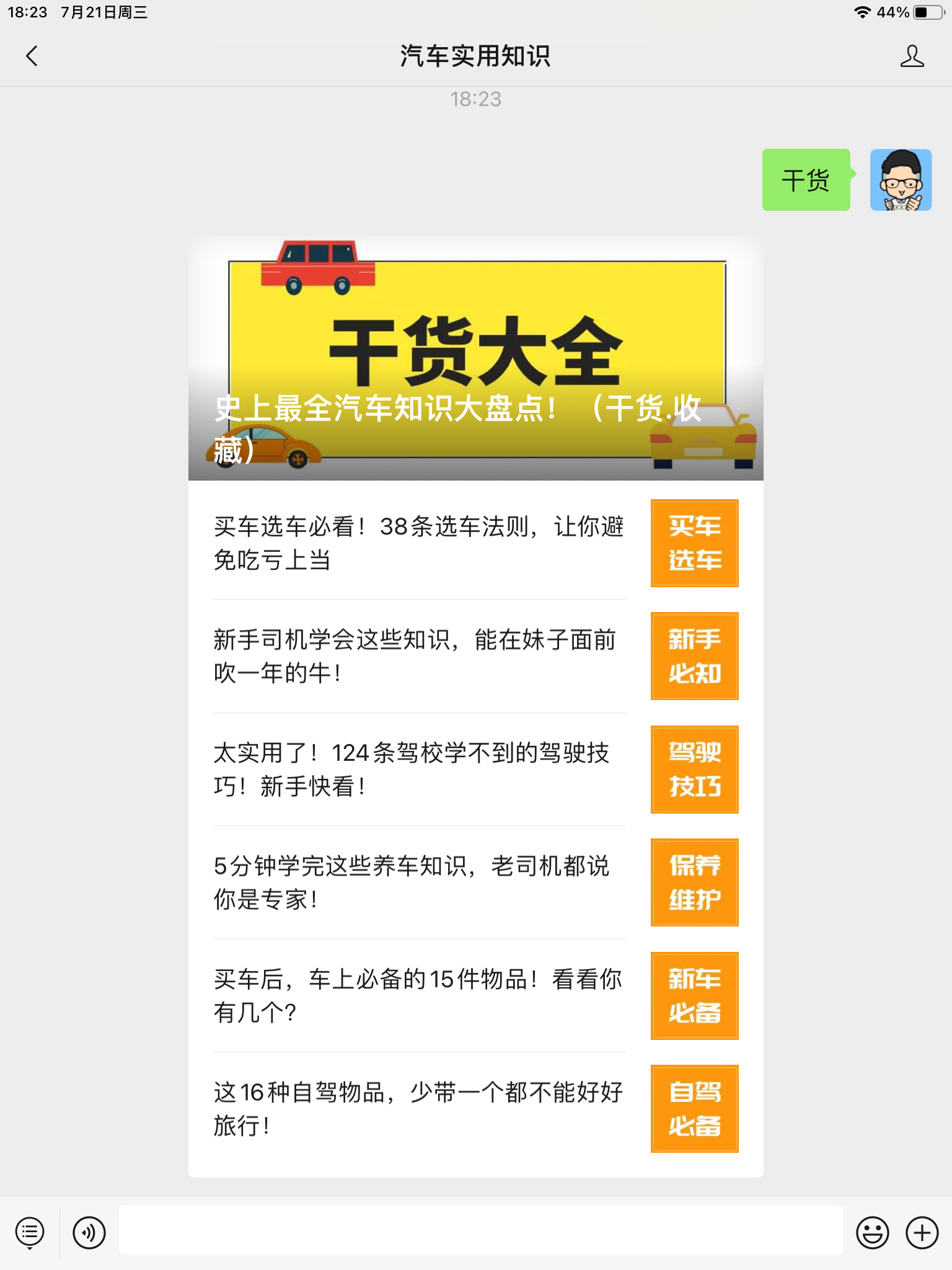This screenshot has height=1270, width=952.
Task: Go back from 汽车实用知识 chat
Action: (32, 56)
